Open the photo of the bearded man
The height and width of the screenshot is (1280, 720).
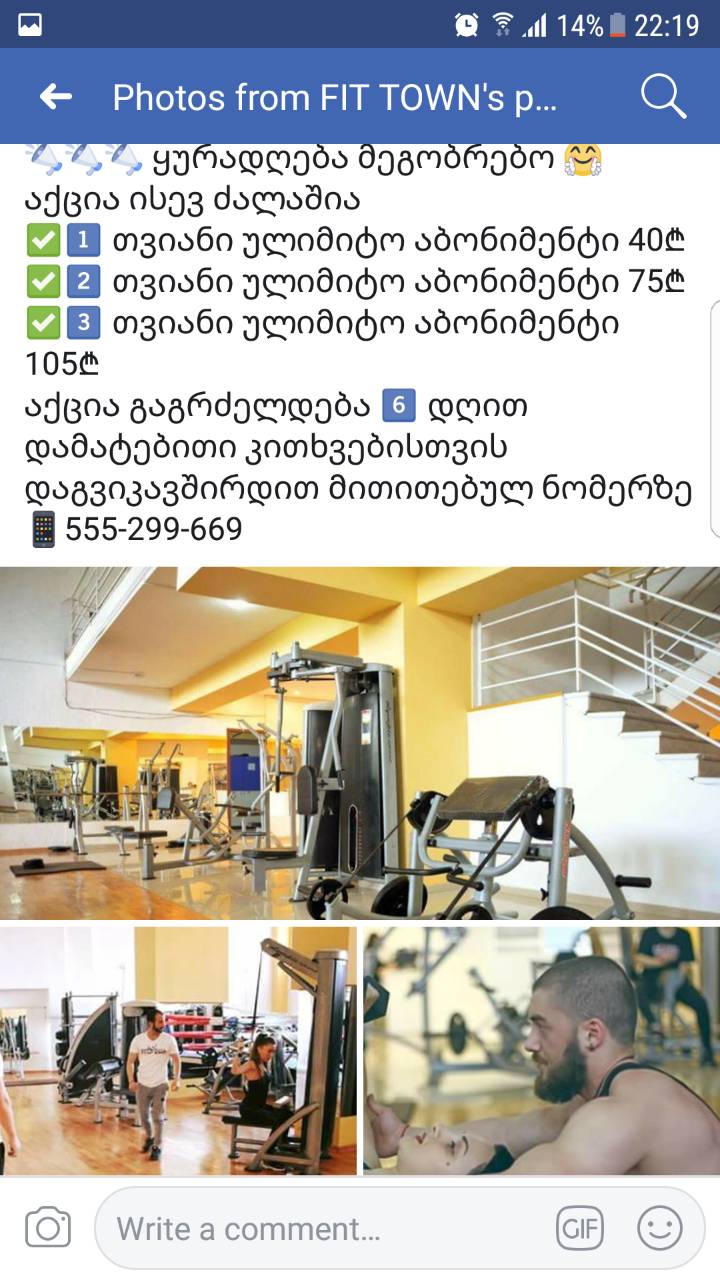click(541, 1050)
